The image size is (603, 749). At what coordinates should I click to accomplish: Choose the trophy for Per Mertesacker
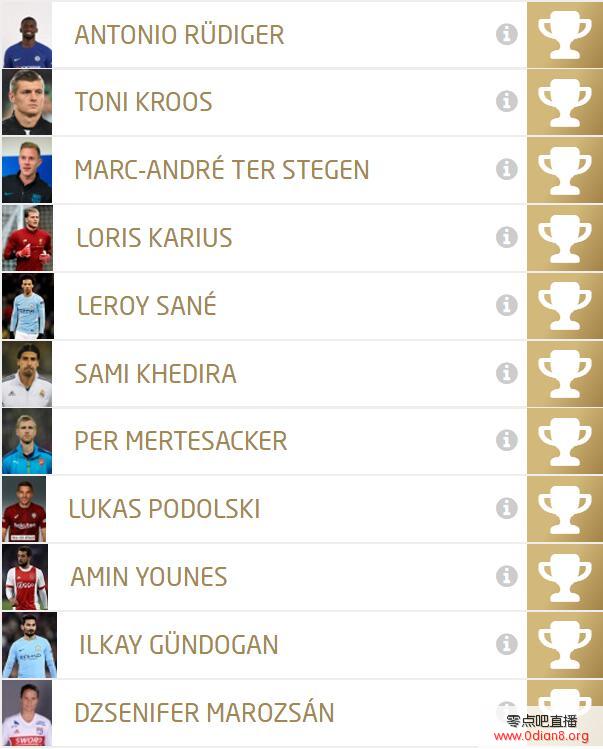click(x=564, y=441)
